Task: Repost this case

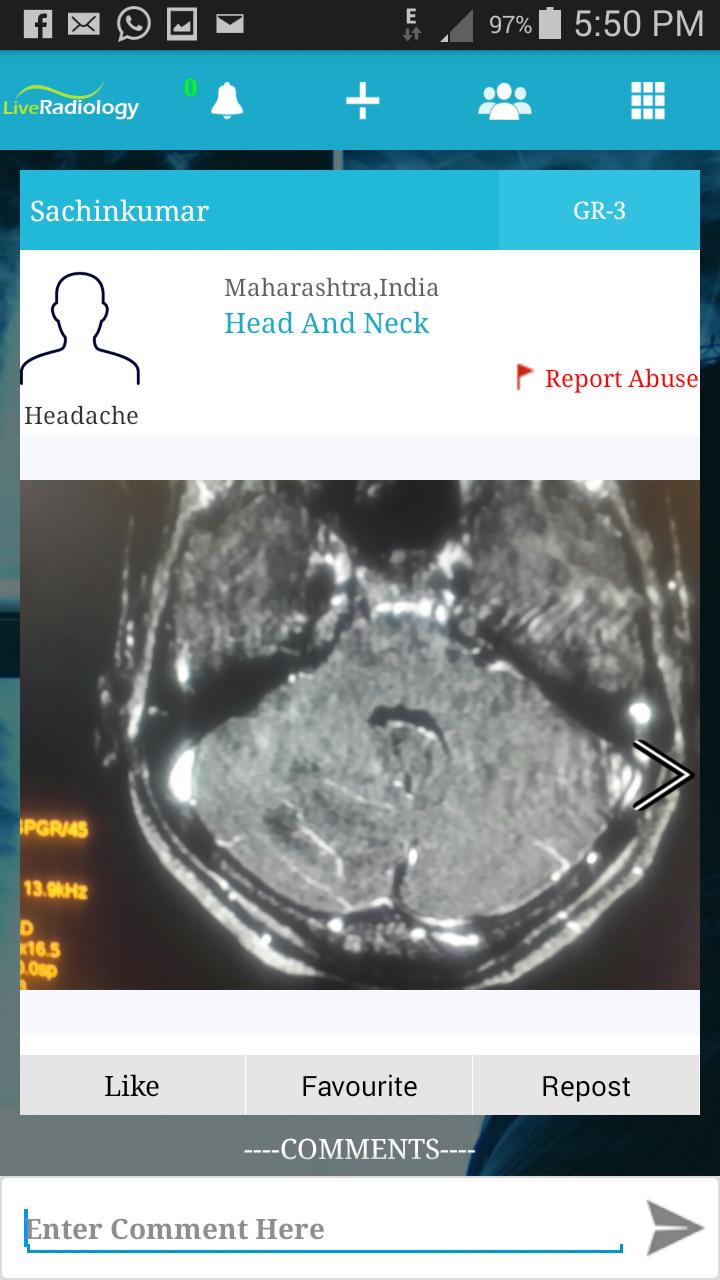Action: click(x=586, y=1086)
